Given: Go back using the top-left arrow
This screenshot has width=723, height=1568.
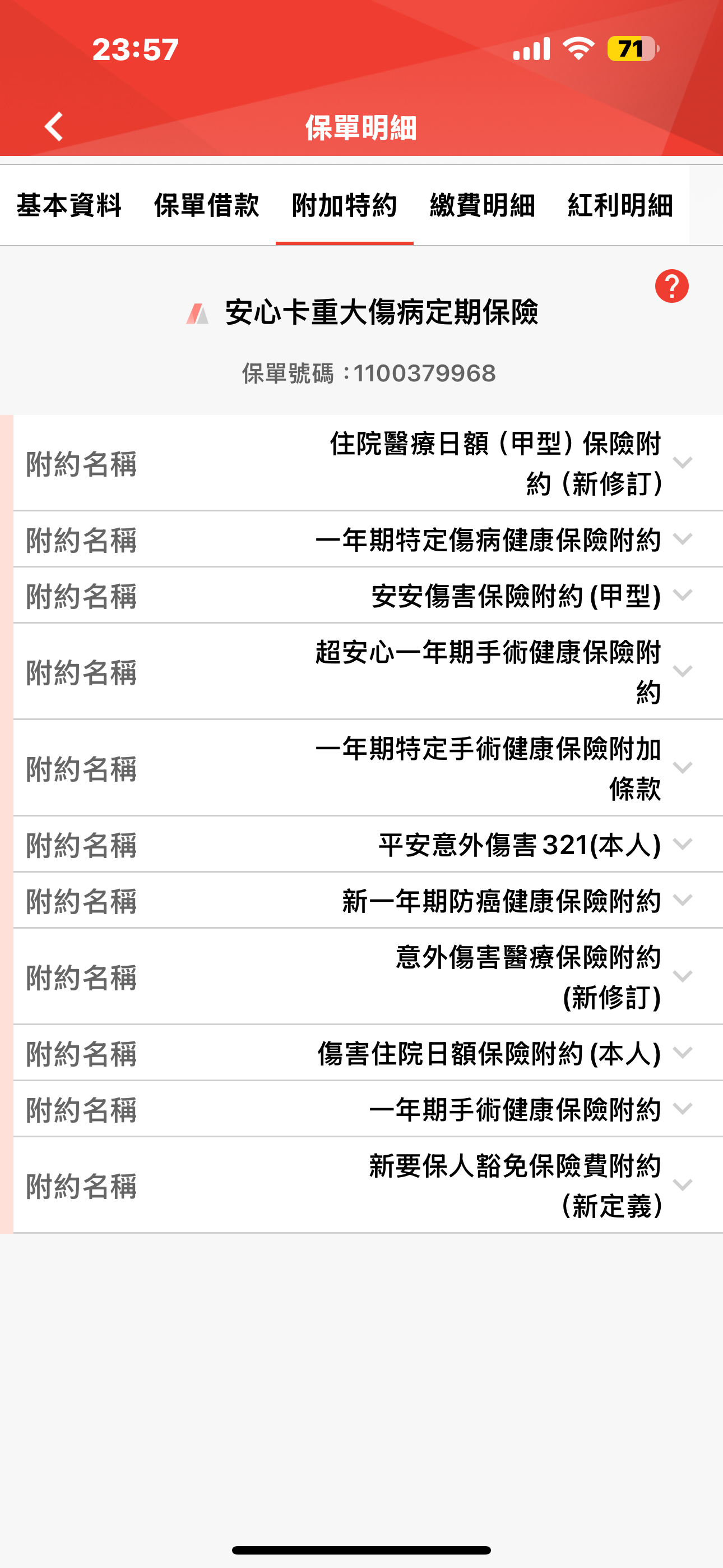Looking at the screenshot, I should coord(54,127).
